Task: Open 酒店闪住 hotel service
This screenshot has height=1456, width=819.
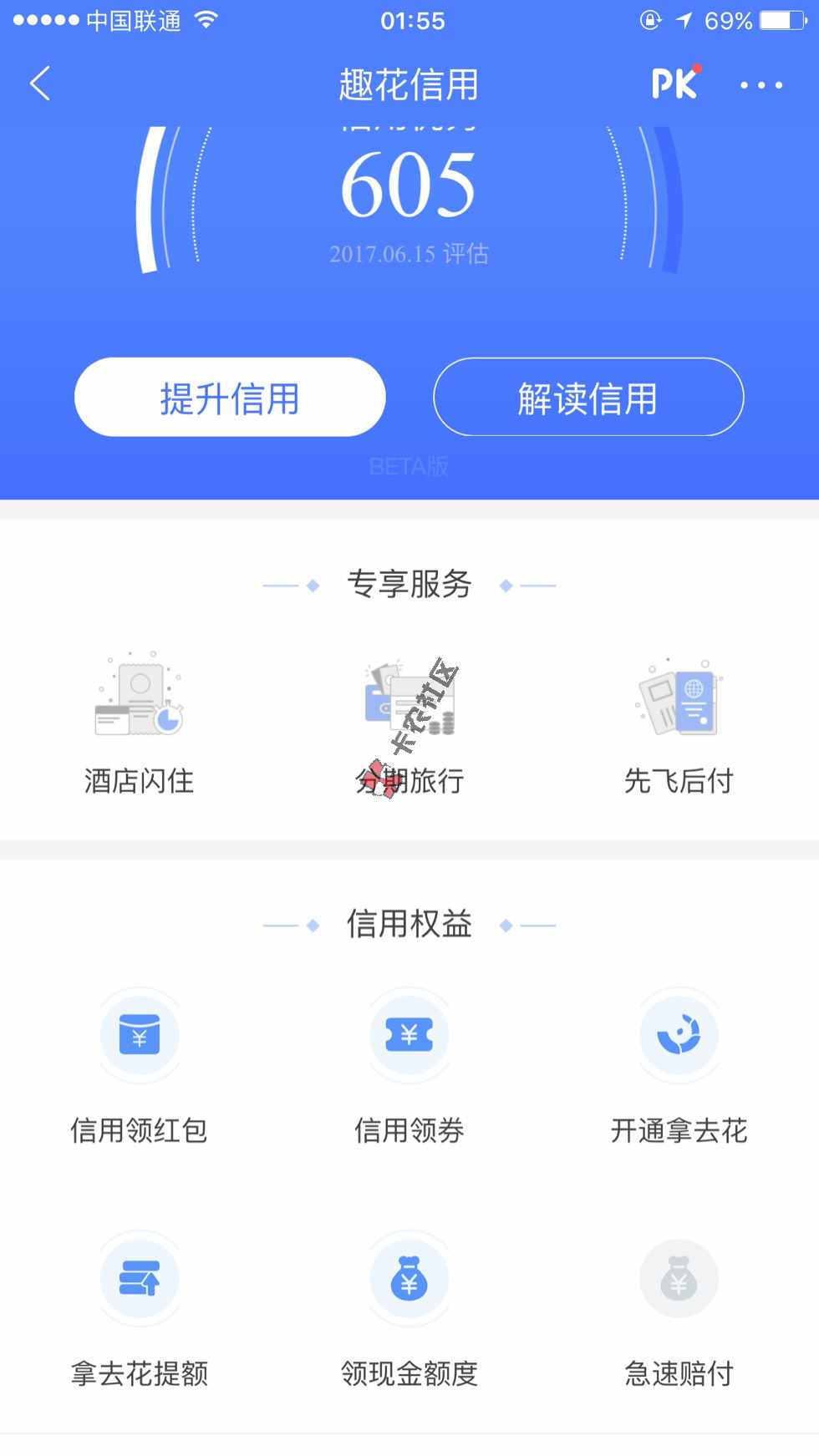Action: point(139,723)
